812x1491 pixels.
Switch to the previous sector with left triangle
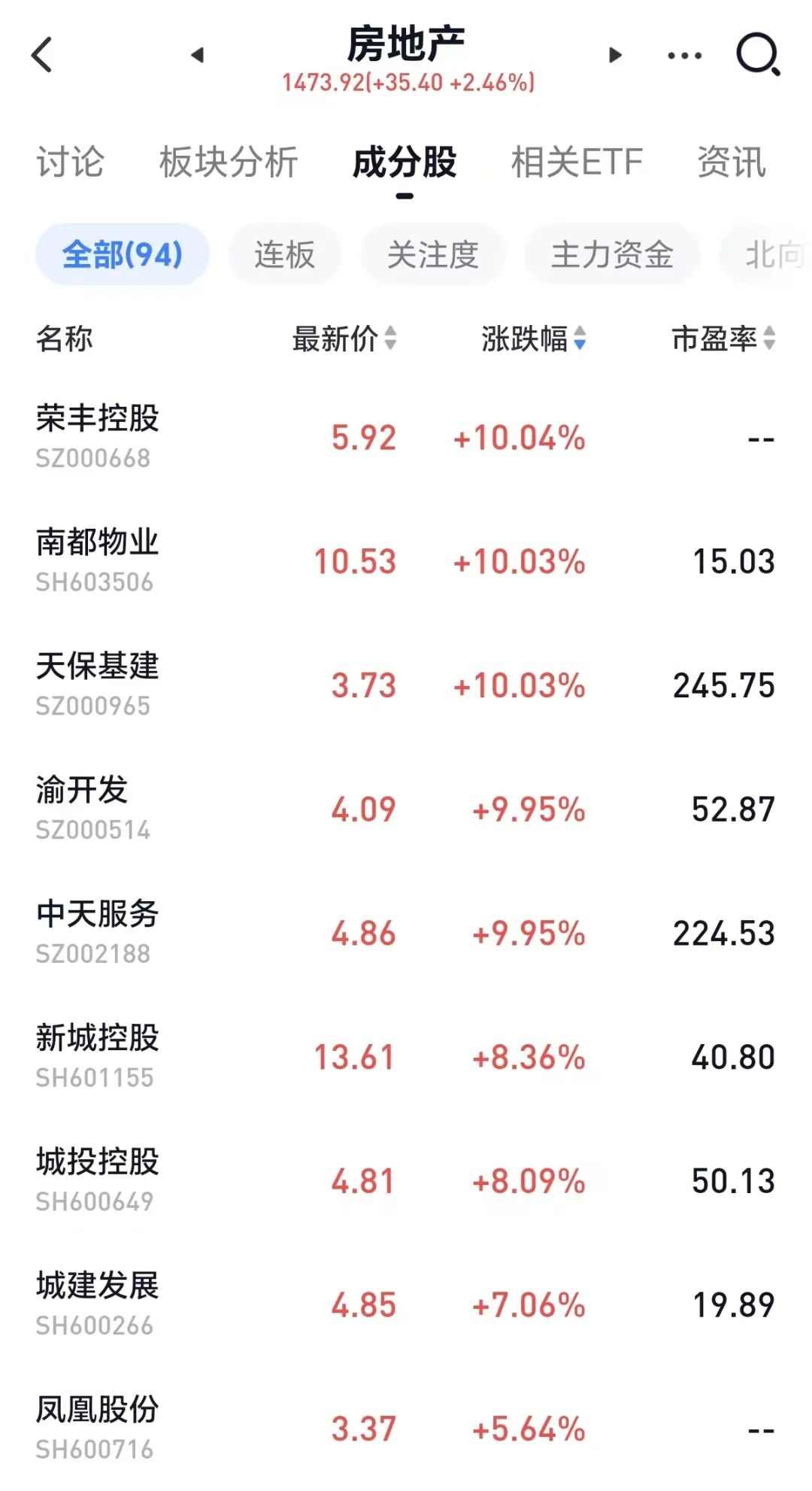click(198, 55)
